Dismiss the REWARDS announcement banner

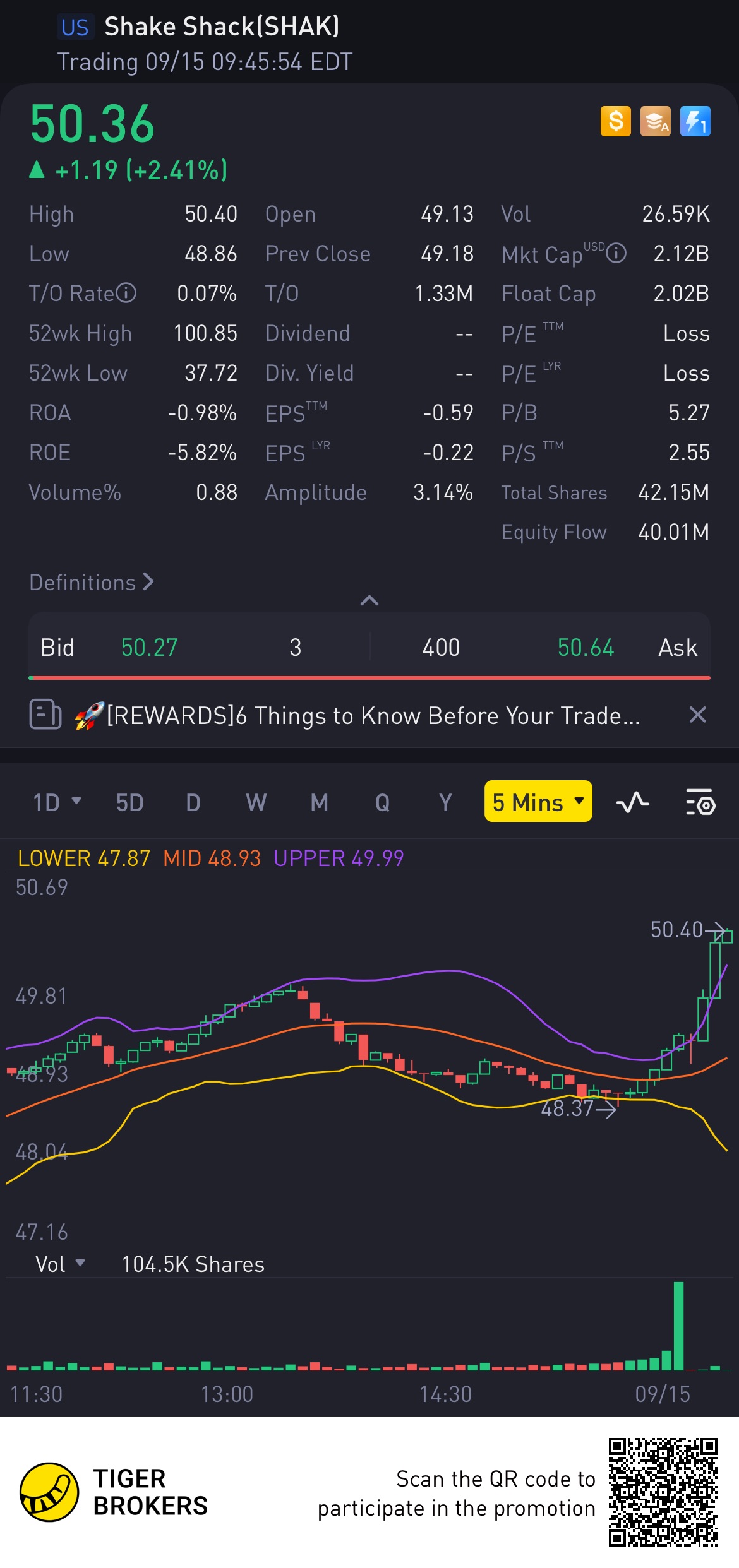(697, 715)
